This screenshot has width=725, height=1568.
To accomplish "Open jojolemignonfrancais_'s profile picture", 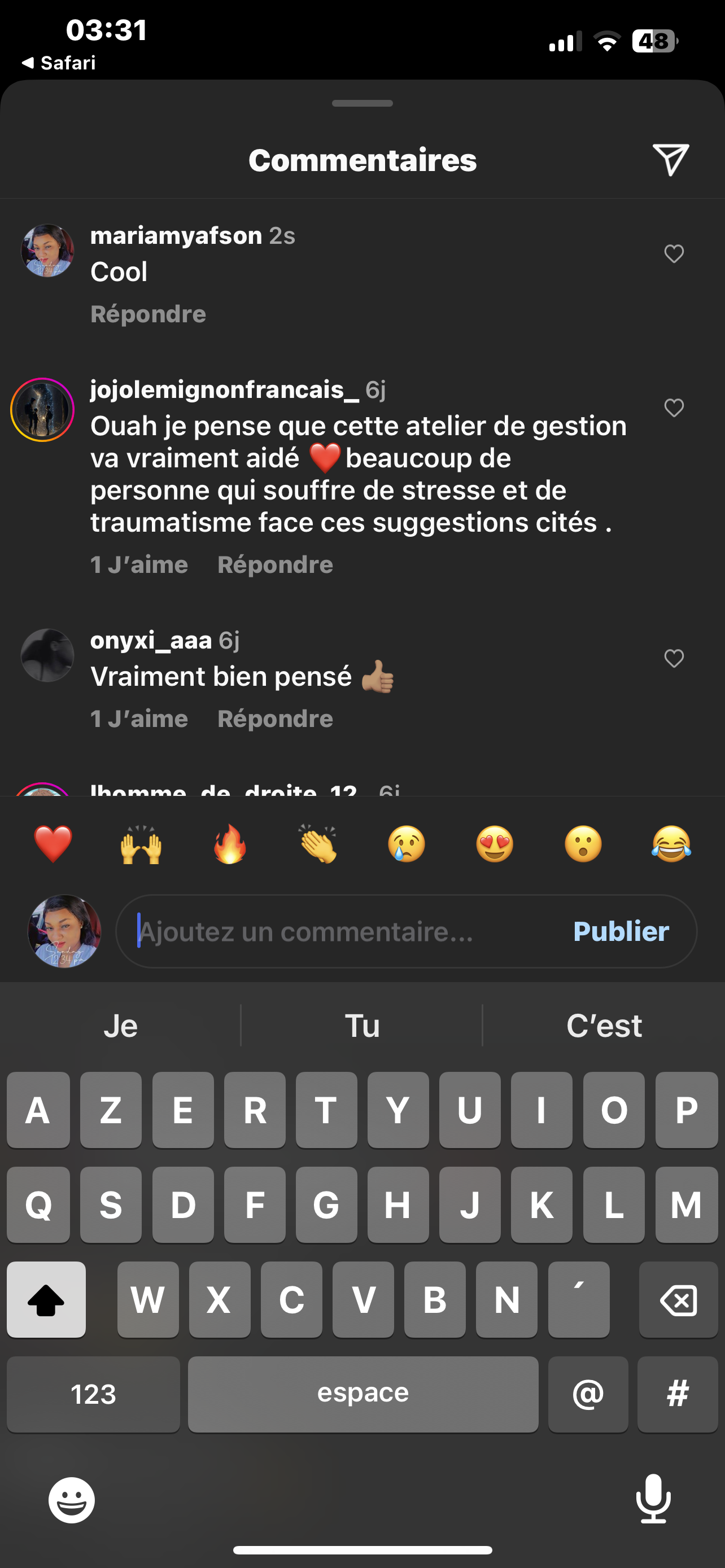I will coord(42,410).
